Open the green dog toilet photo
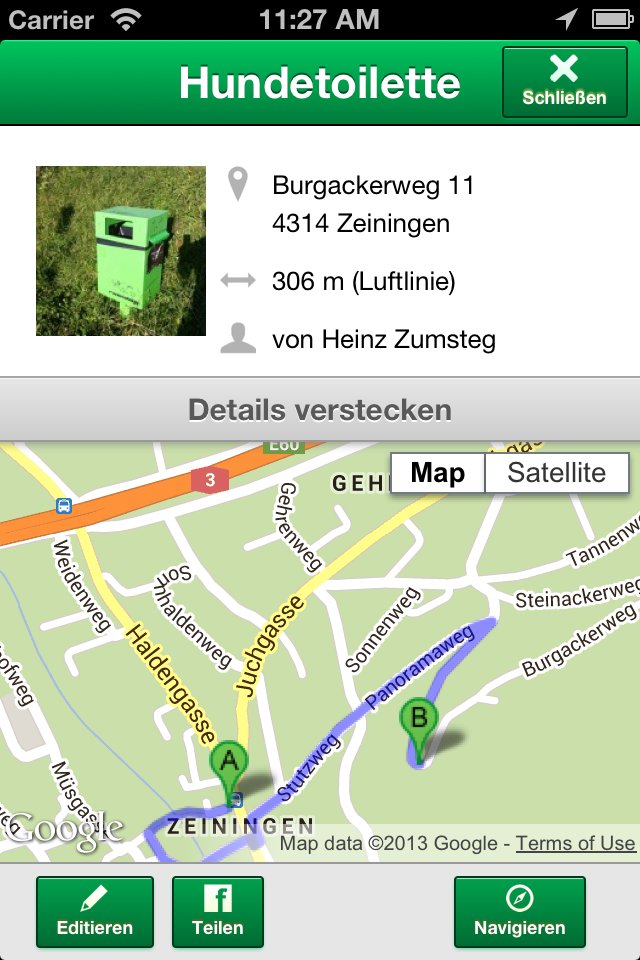 121,251
